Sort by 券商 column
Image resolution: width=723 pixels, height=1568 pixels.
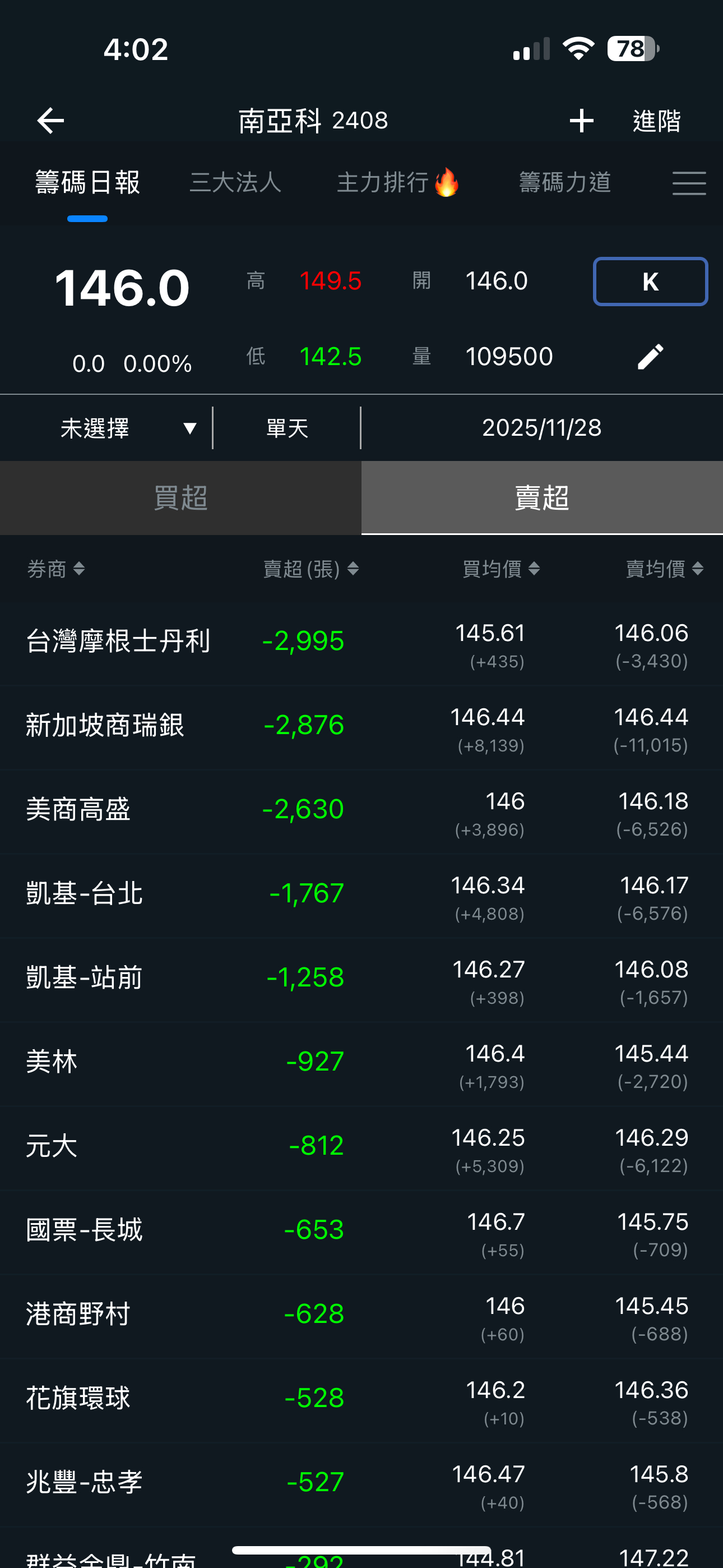(56, 569)
